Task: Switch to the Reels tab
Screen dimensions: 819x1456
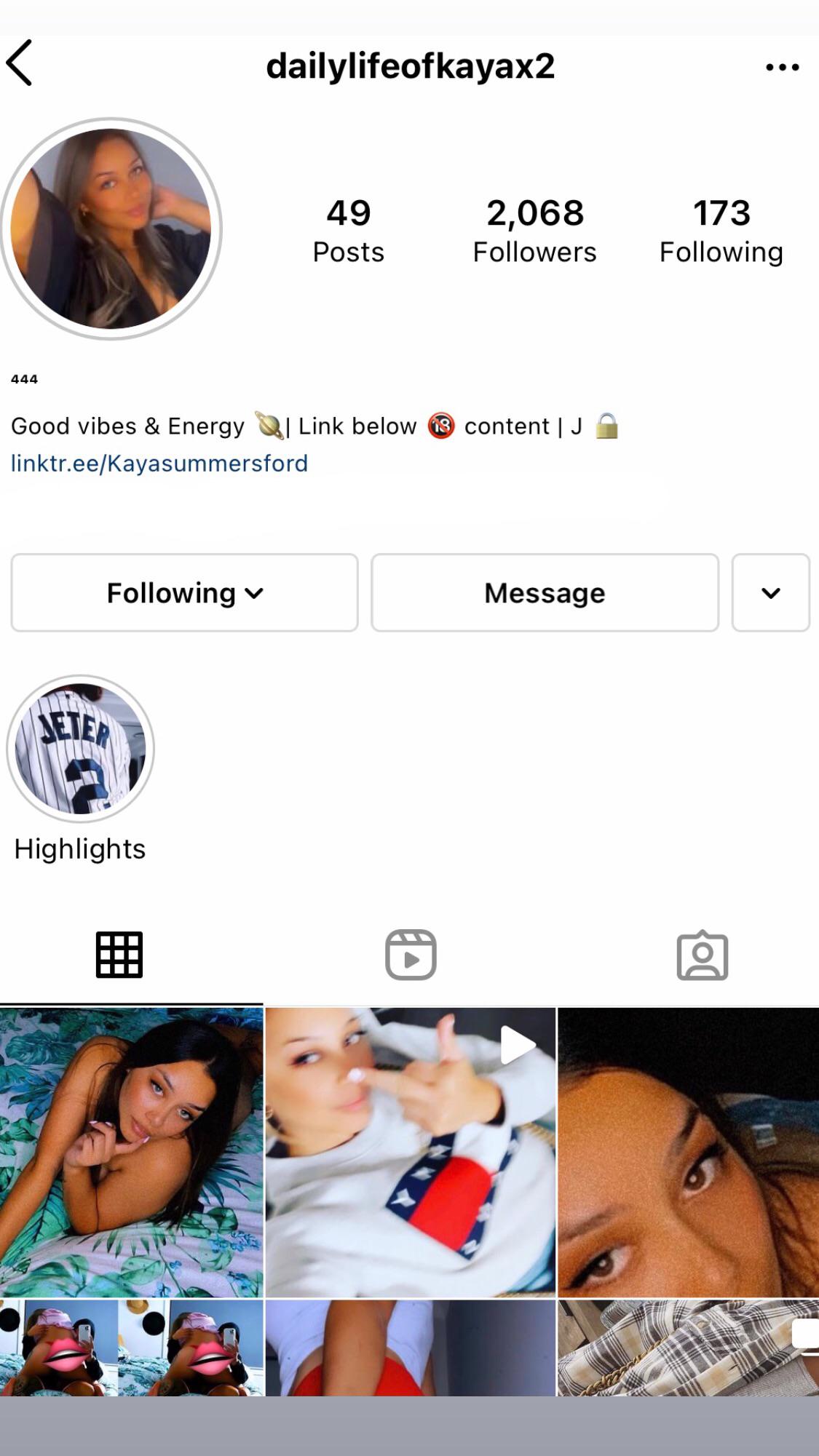Action: click(x=411, y=955)
